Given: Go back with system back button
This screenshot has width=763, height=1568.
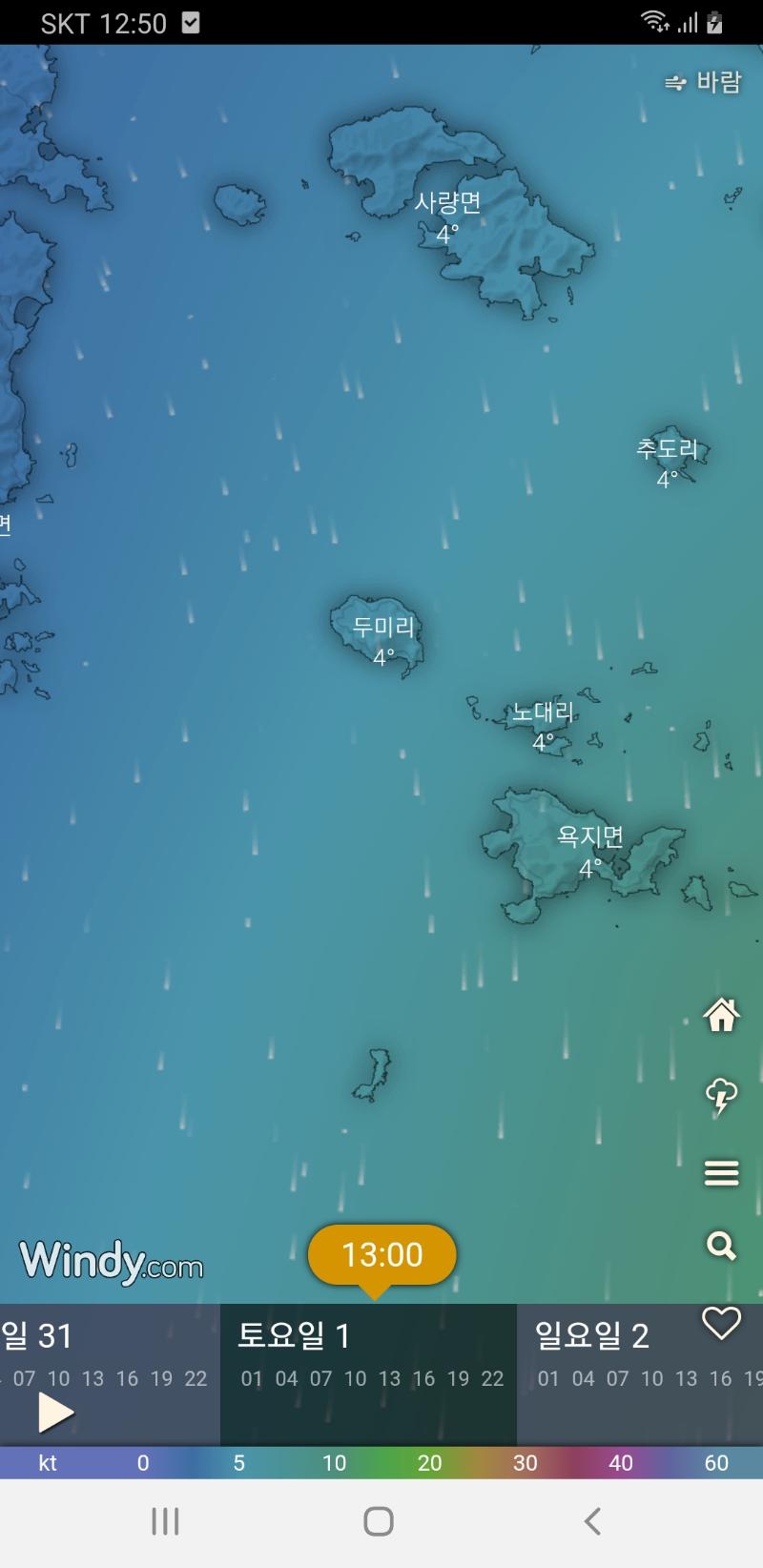Looking at the screenshot, I should (592, 1521).
